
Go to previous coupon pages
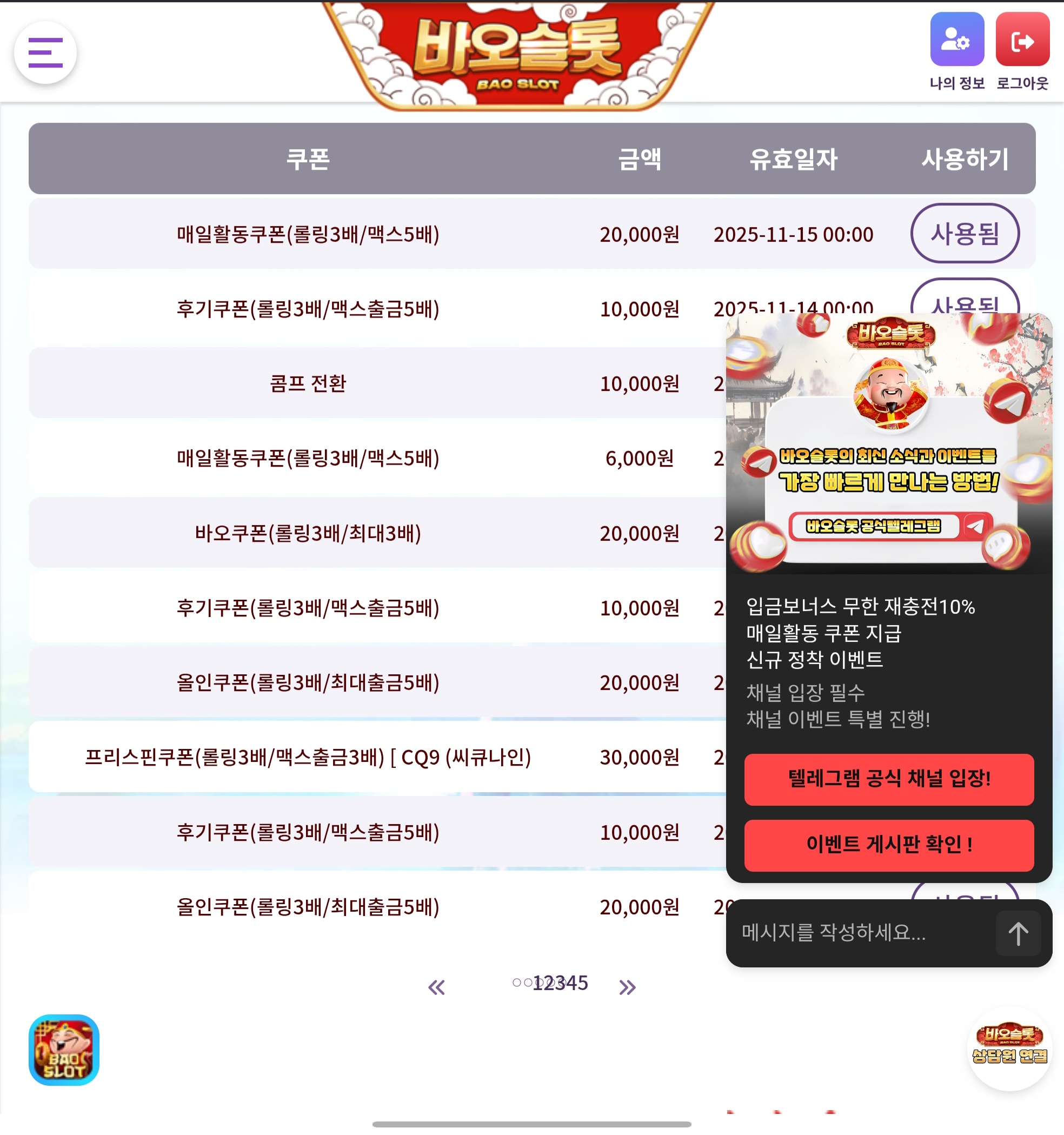pos(437,987)
